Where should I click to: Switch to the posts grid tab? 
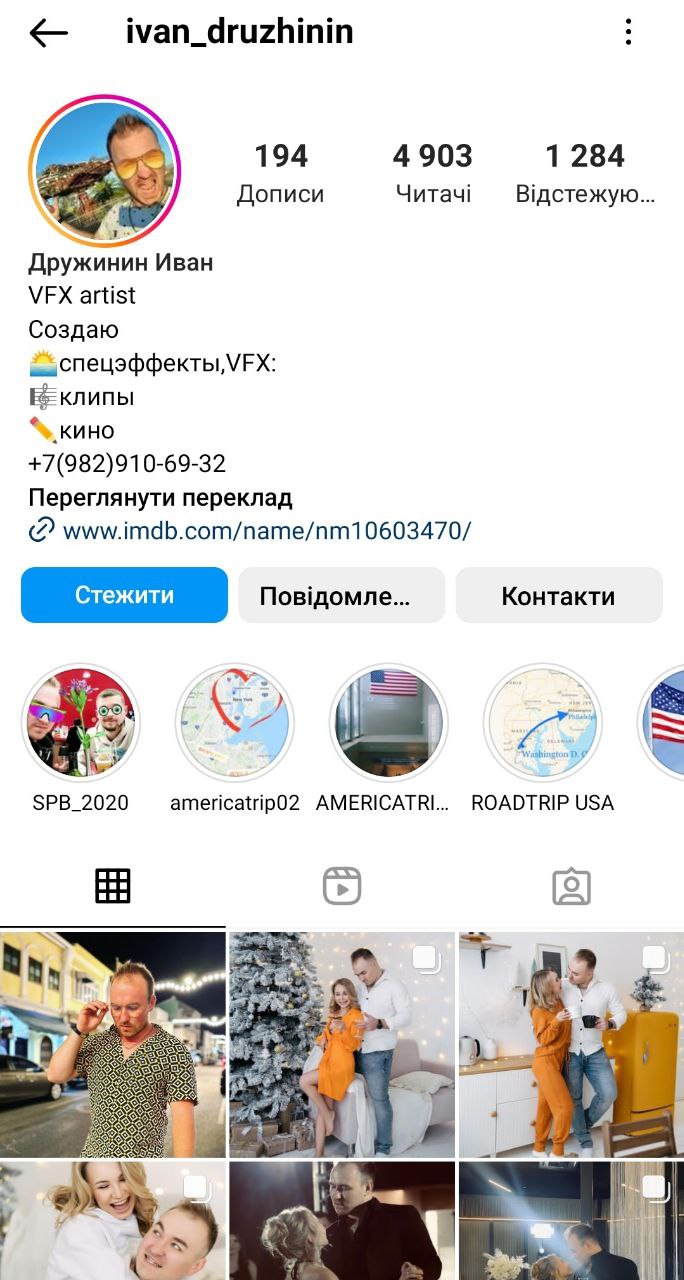113,886
